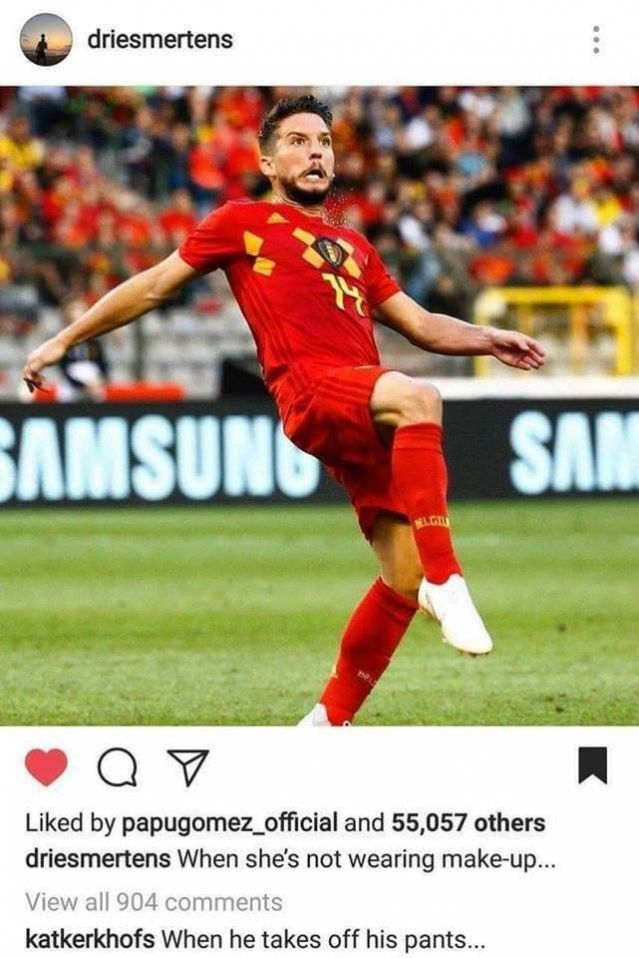Open papugomez_official's profile from likes
The width and height of the screenshot is (639, 958).
pos(229,824)
